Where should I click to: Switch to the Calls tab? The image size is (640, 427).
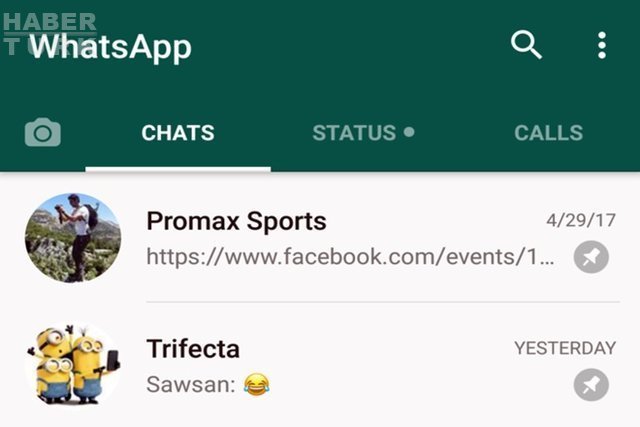click(x=548, y=133)
